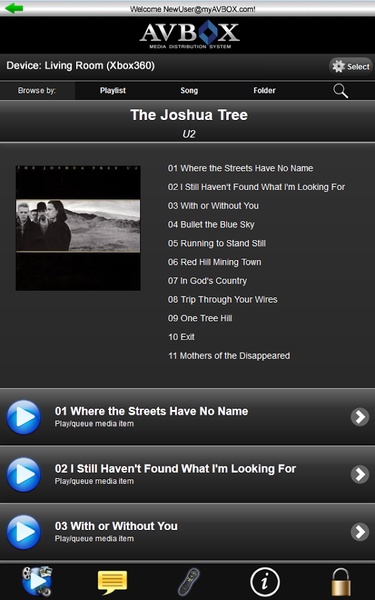Viewport: 375px width, 600px height.
Task: Open details chevron for Where the Streets Have No Name
Action: click(x=360, y=417)
